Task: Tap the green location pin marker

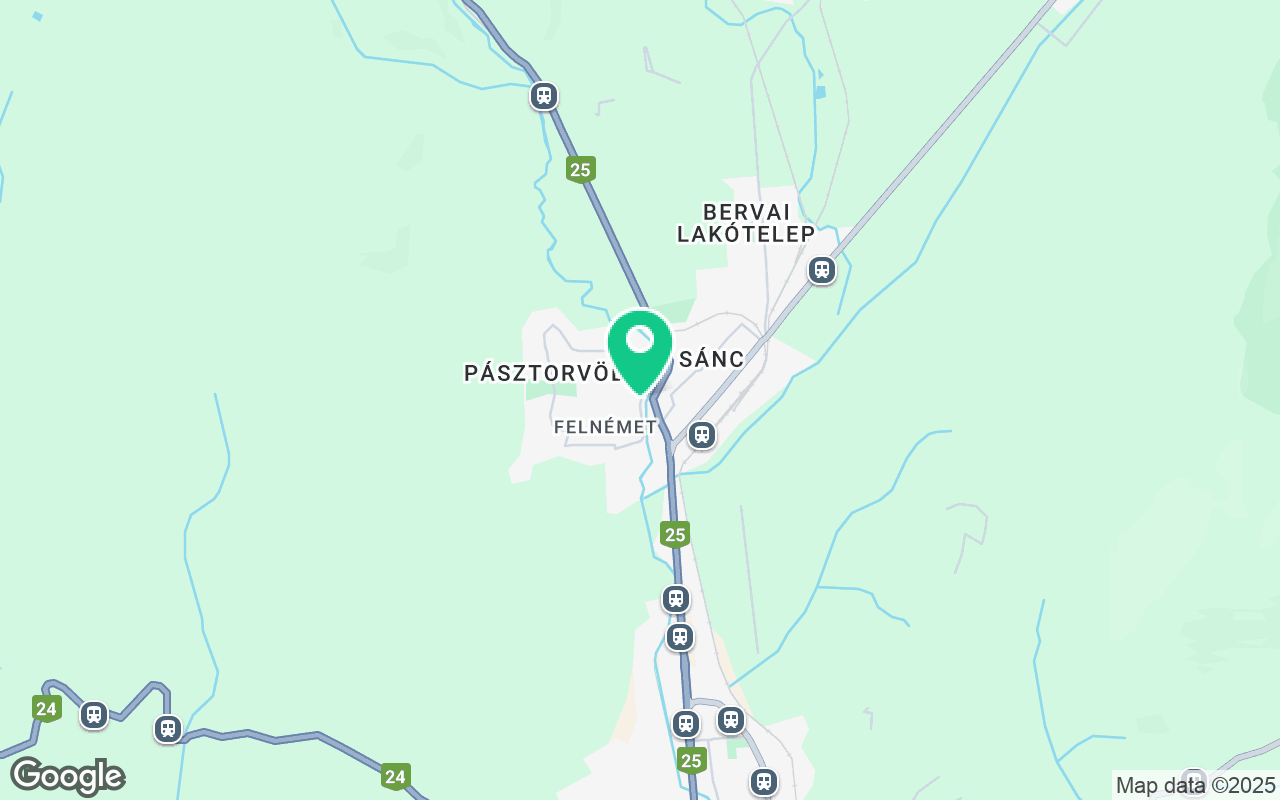Action: [640, 347]
